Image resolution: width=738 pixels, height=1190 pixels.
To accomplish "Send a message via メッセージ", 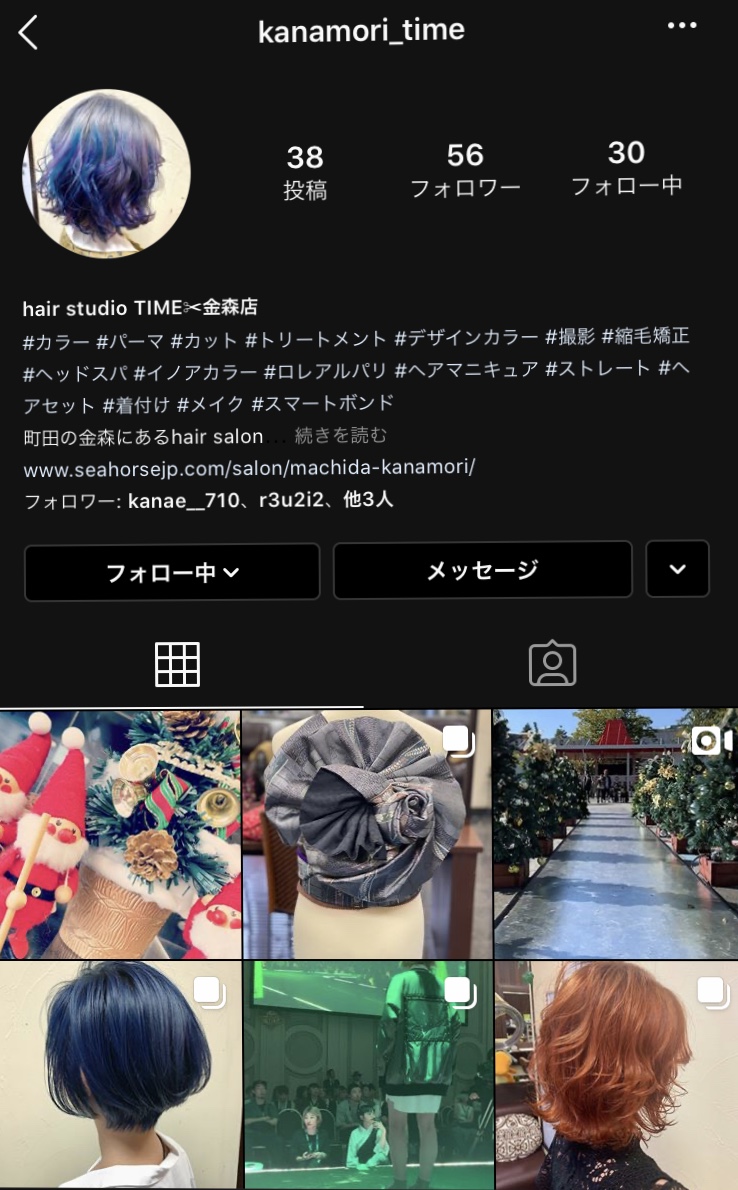I will tap(483, 569).
